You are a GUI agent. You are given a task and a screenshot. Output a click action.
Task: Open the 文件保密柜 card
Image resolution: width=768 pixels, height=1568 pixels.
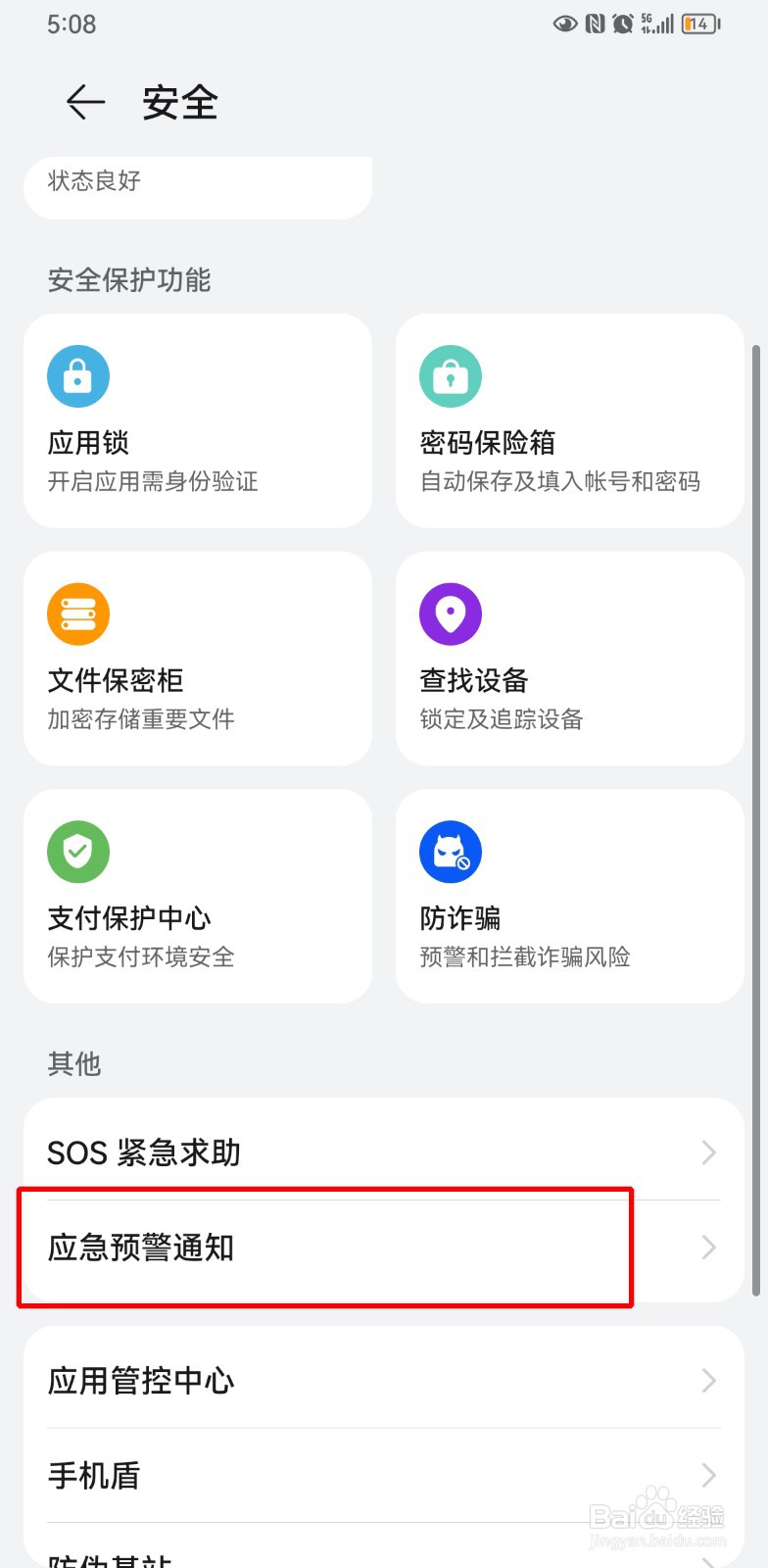pos(198,659)
